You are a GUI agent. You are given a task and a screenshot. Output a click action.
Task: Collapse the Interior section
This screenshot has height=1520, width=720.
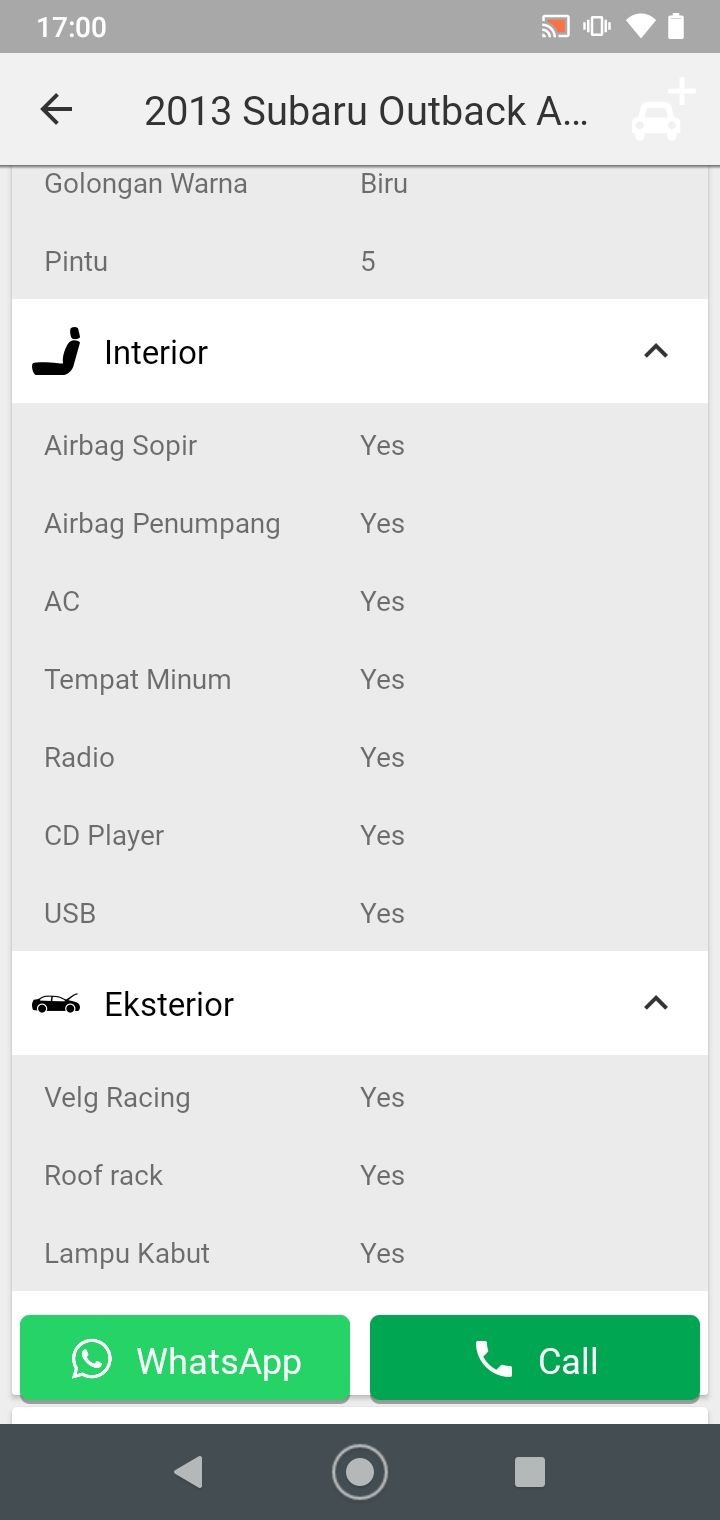655,351
